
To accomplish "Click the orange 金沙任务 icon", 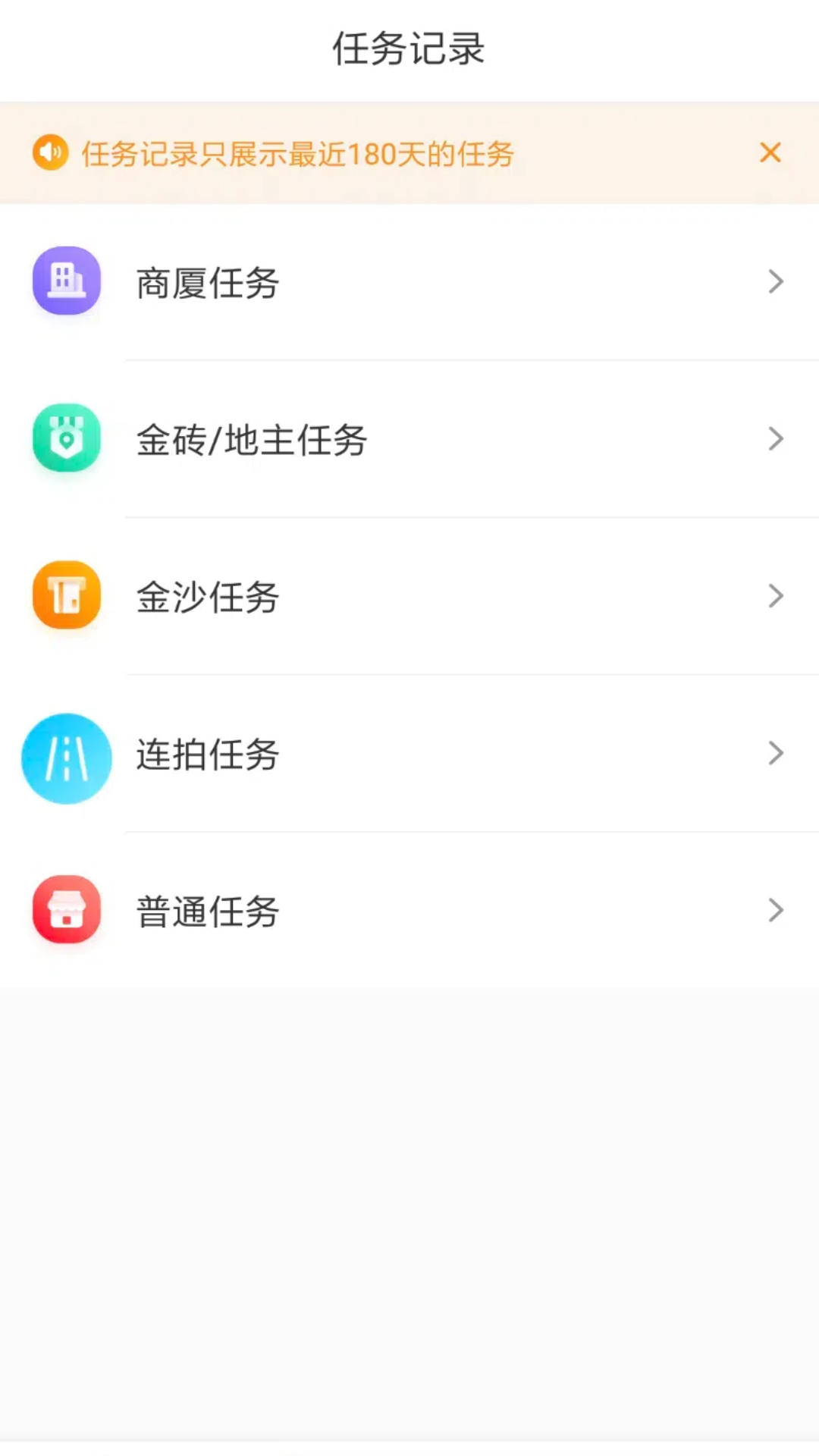I will [x=66, y=596].
